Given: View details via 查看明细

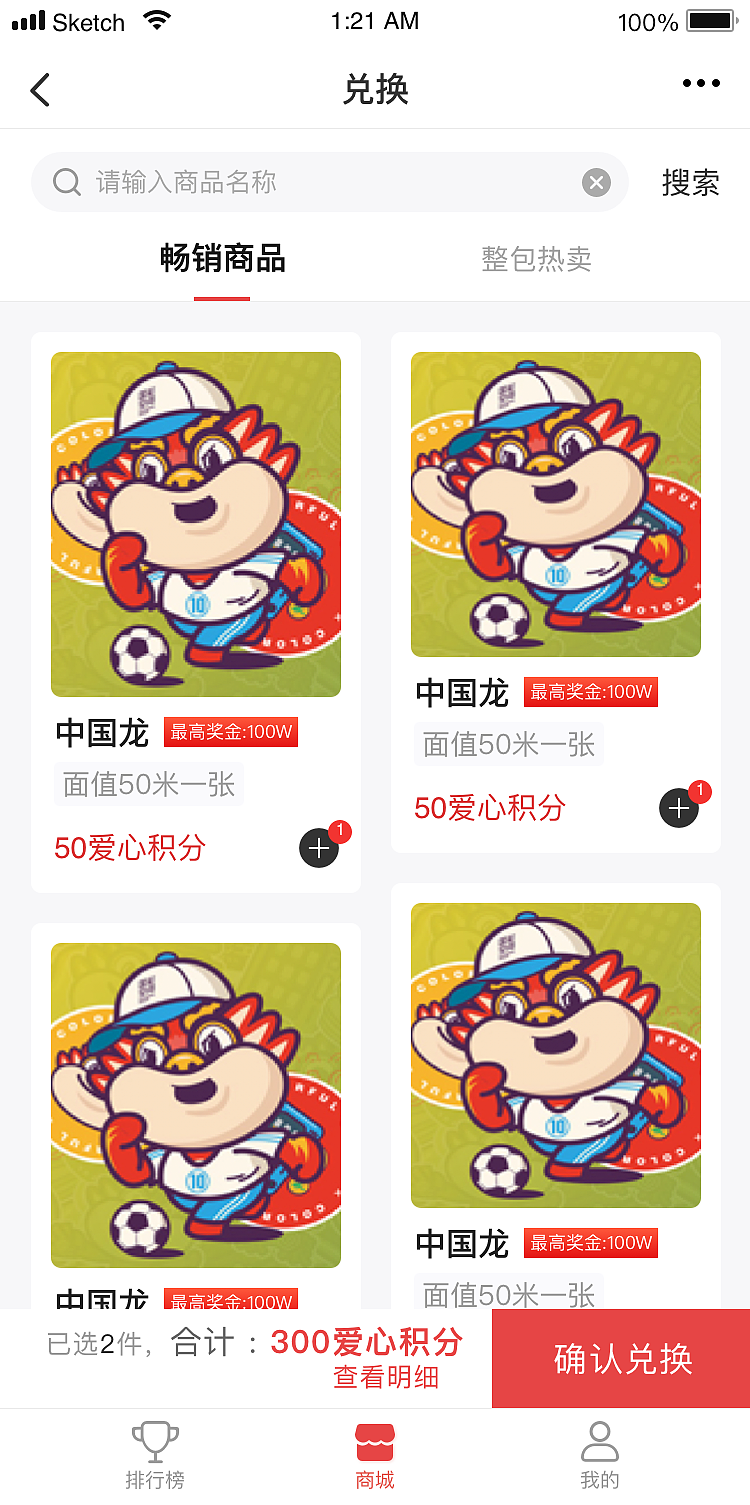Looking at the screenshot, I should pos(386,1377).
